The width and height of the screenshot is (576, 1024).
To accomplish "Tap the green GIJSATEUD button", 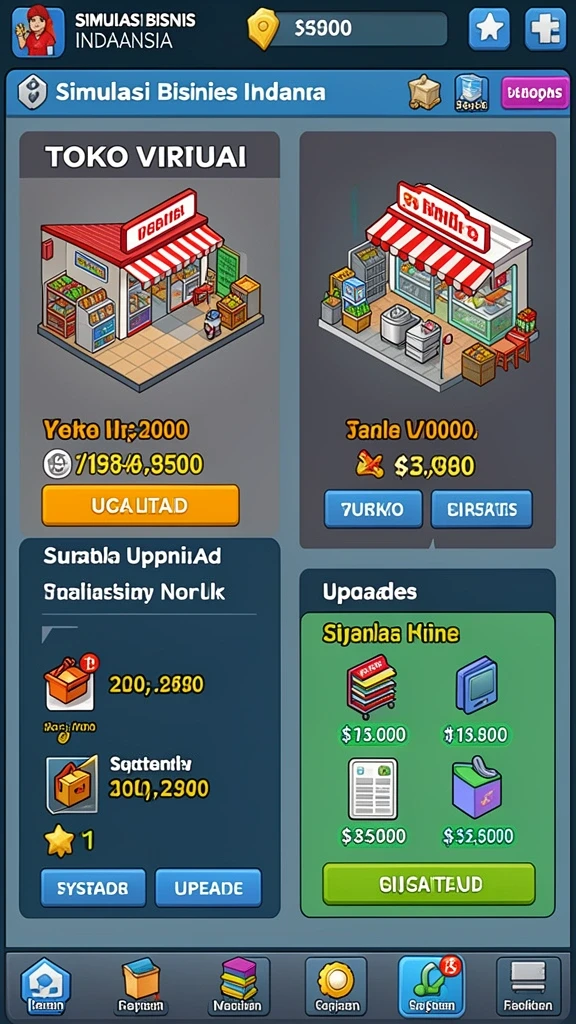I will click(x=429, y=884).
